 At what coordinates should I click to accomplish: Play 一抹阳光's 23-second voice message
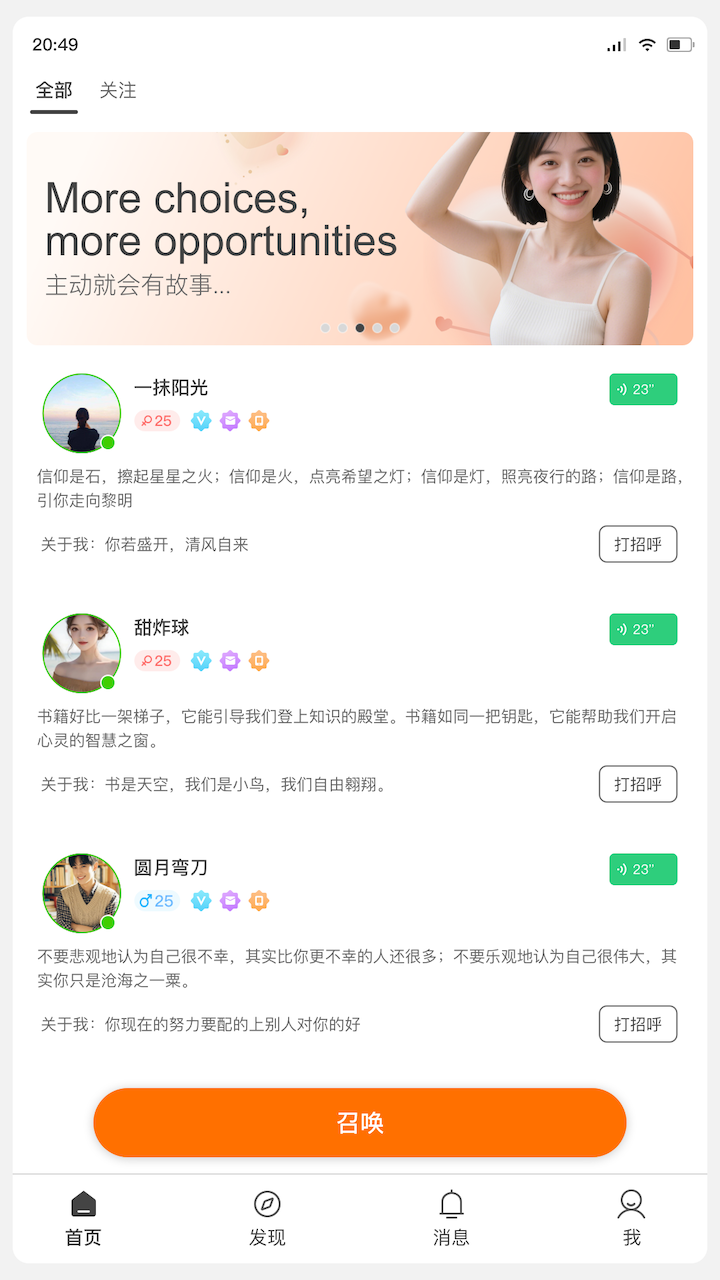pyautogui.click(x=643, y=389)
